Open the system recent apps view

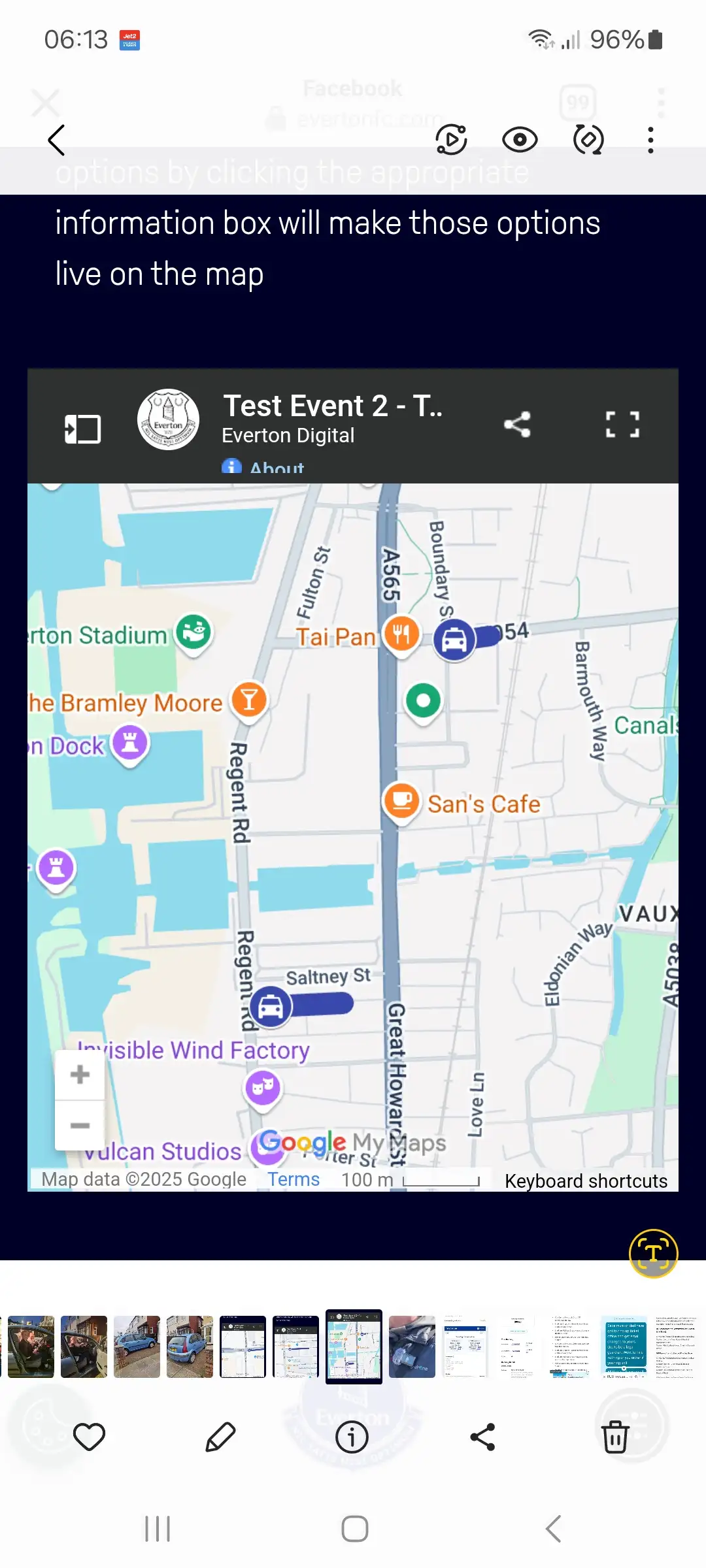[158, 1529]
